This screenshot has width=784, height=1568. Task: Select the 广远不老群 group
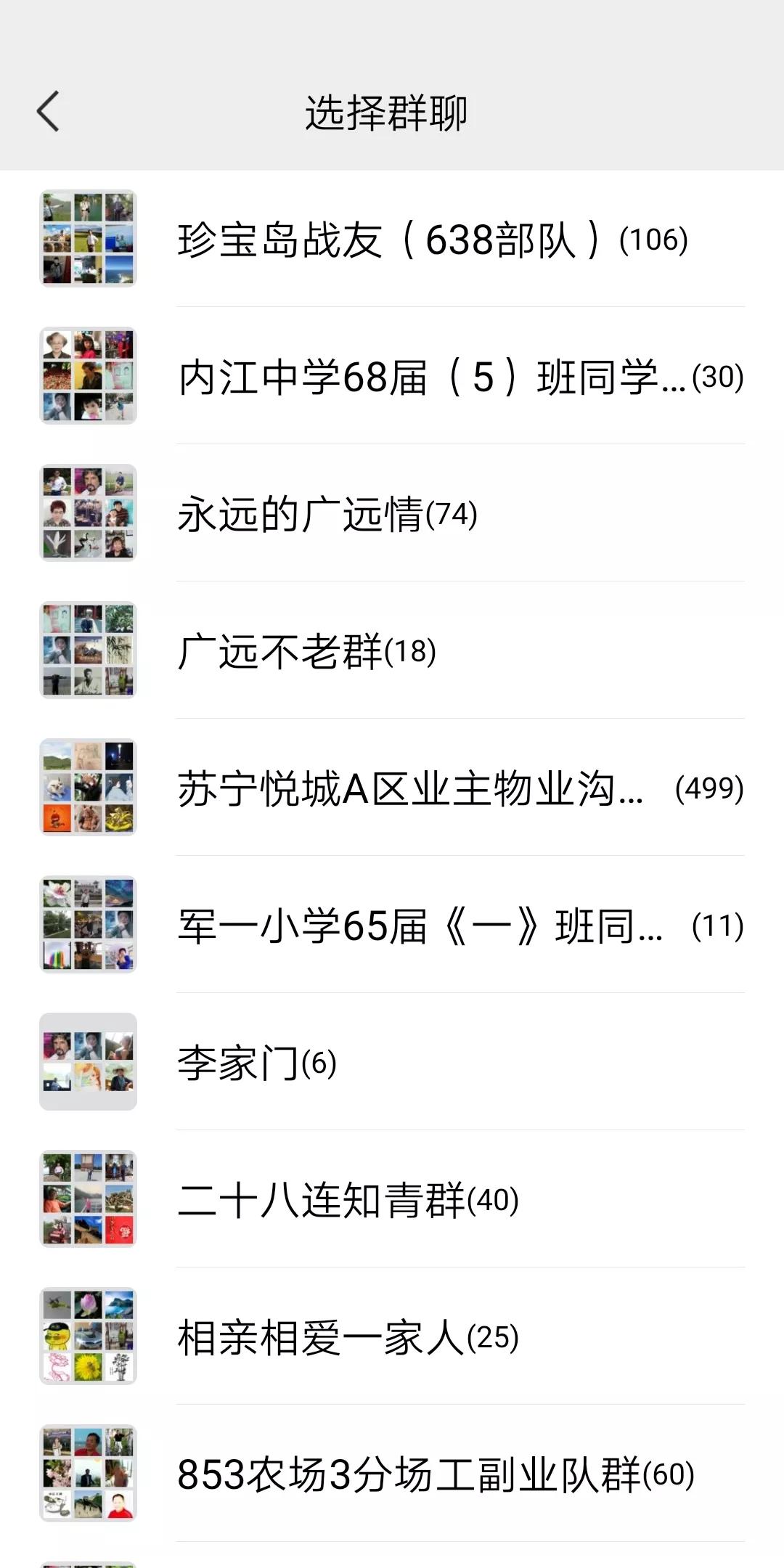click(x=305, y=652)
